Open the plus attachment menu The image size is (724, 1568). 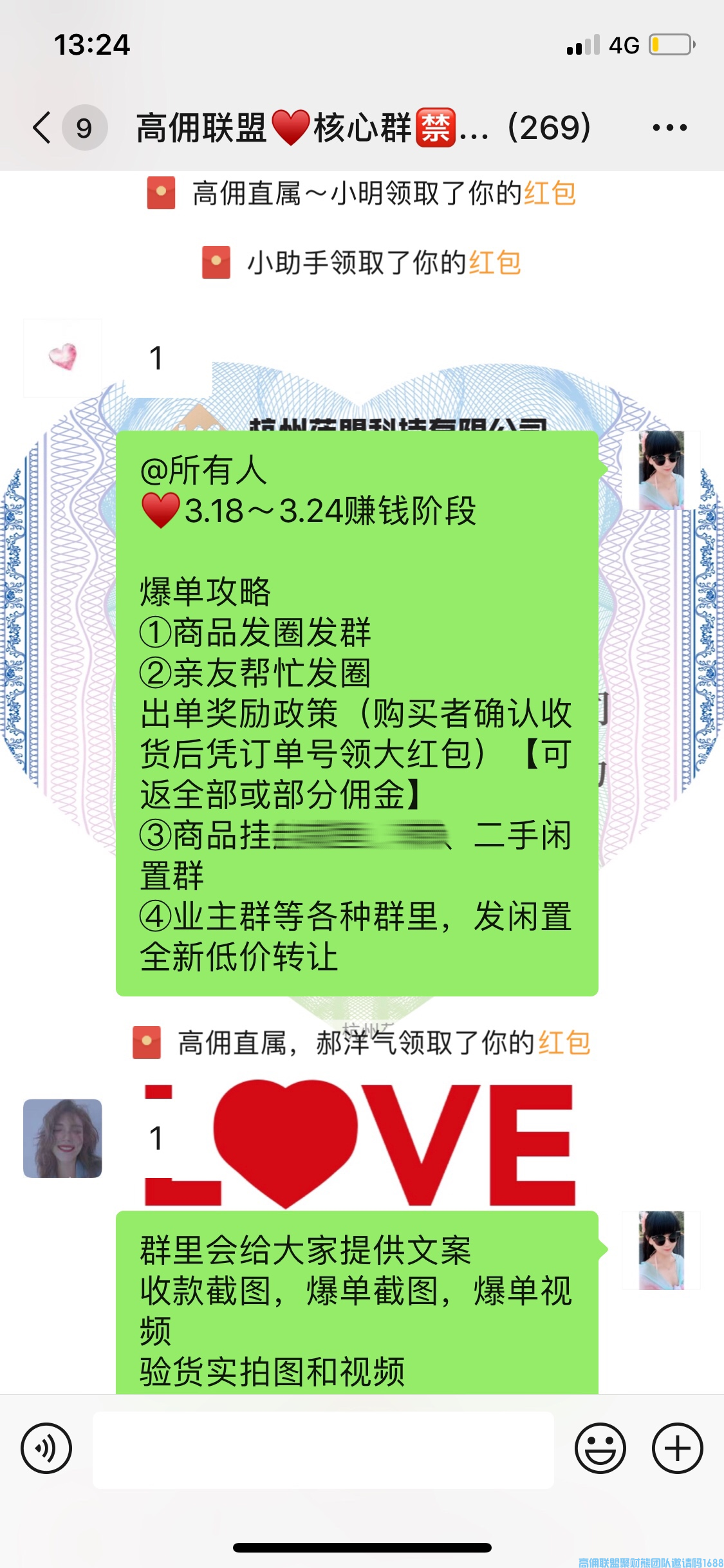pos(677,1449)
